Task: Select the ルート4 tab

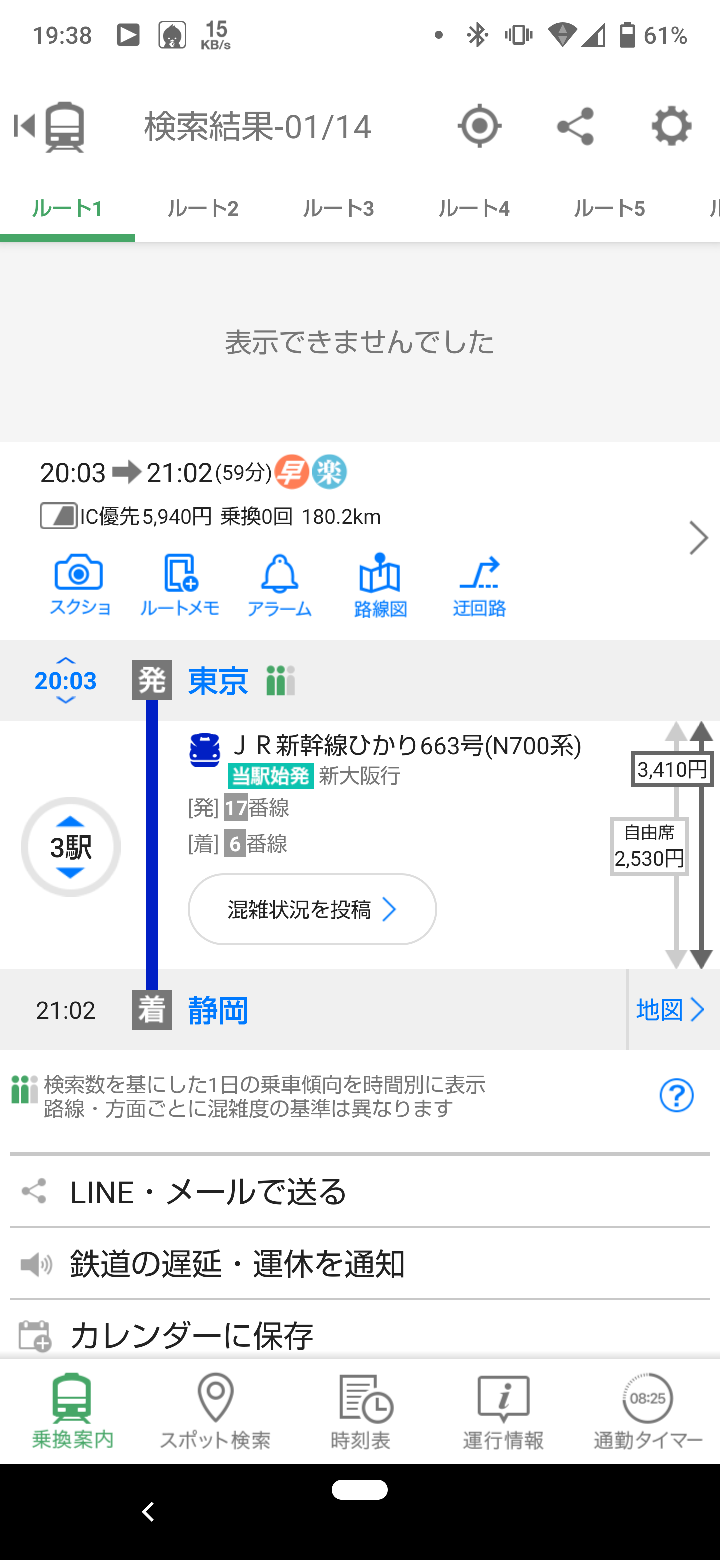Action: point(474,208)
